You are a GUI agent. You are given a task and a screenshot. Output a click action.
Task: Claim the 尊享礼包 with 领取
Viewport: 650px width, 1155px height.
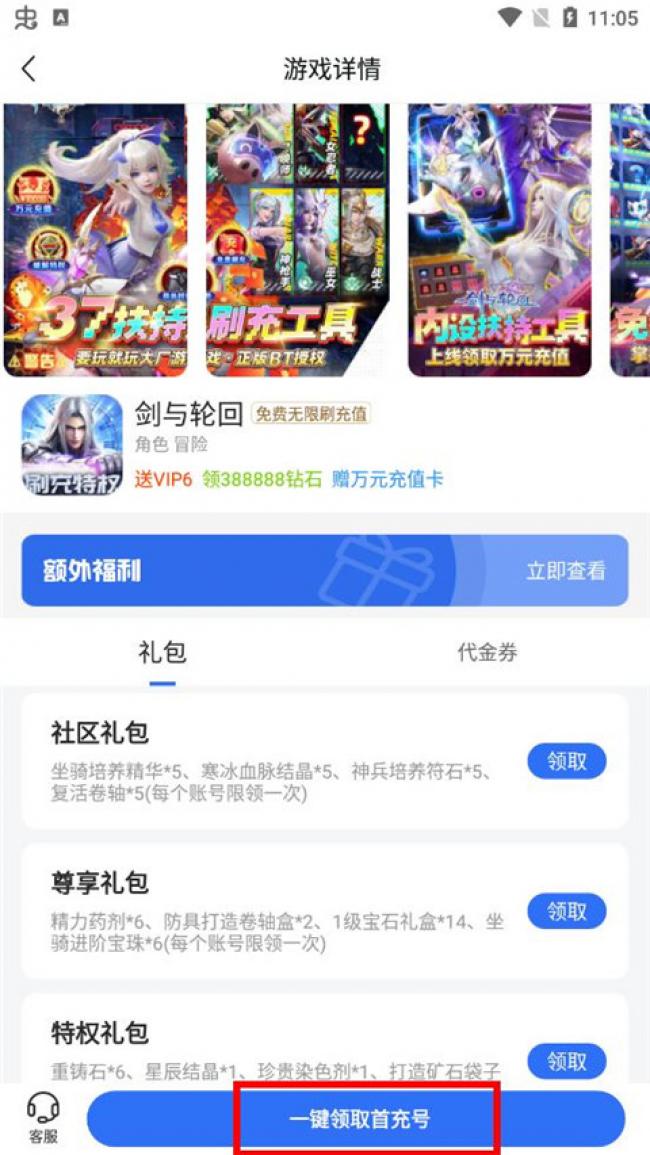pos(567,911)
